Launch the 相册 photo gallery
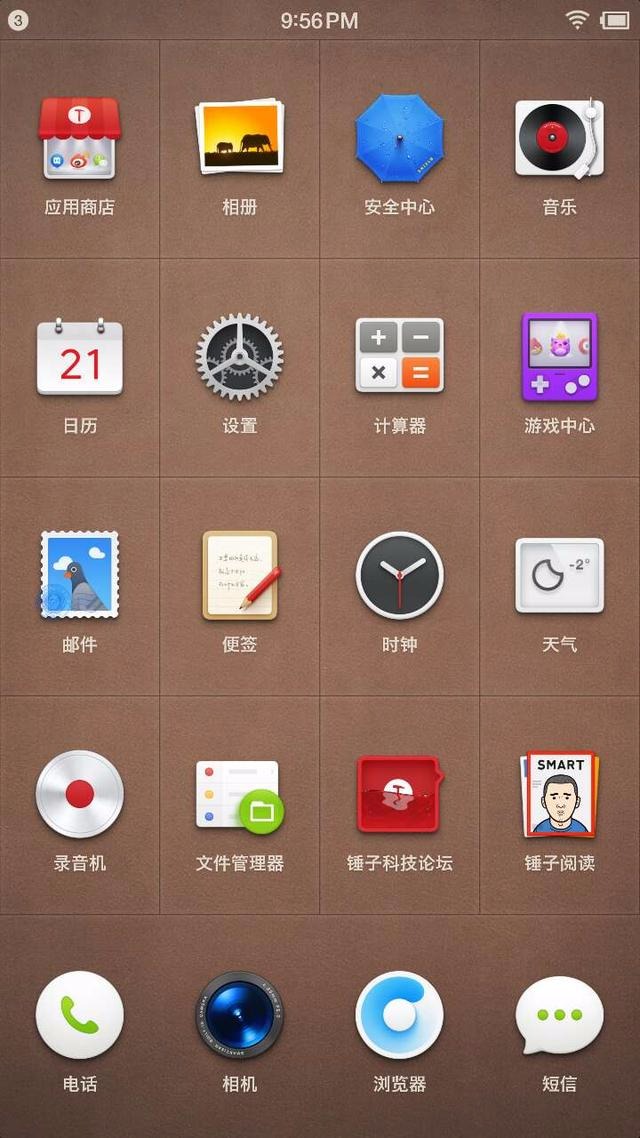640x1138 pixels. pyautogui.click(x=240, y=138)
